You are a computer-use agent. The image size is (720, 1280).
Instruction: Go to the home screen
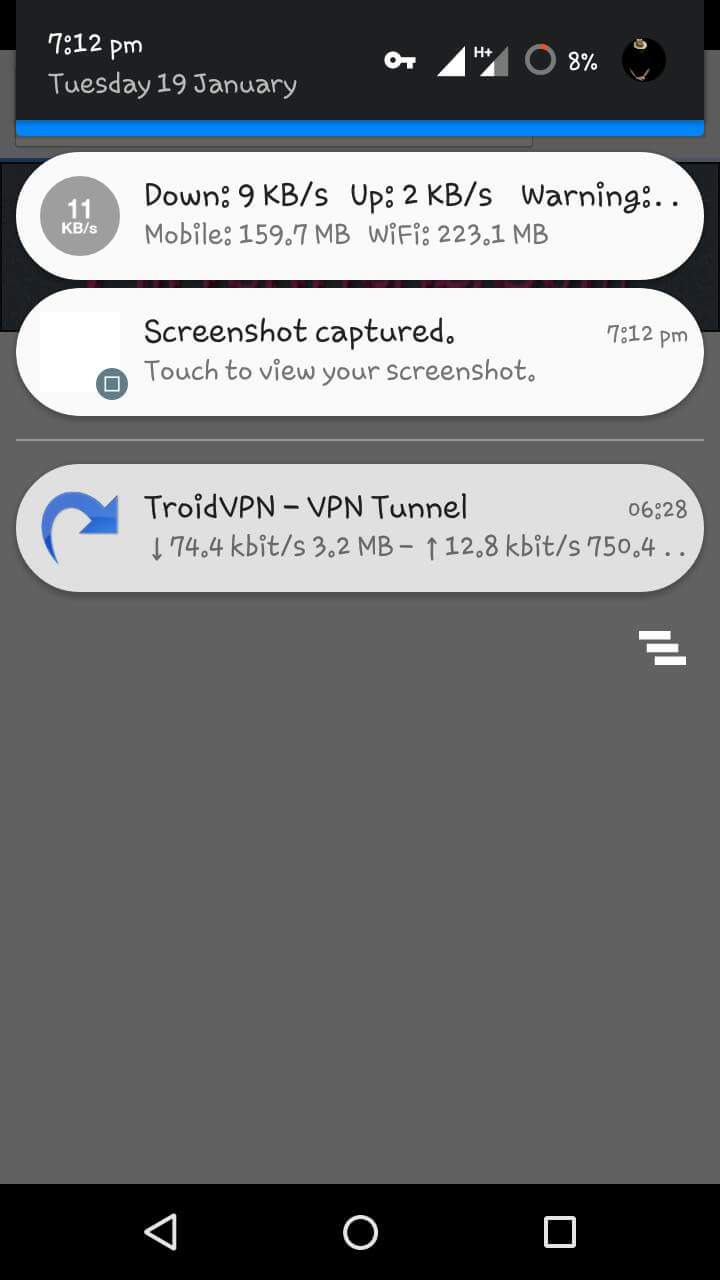point(360,1231)
